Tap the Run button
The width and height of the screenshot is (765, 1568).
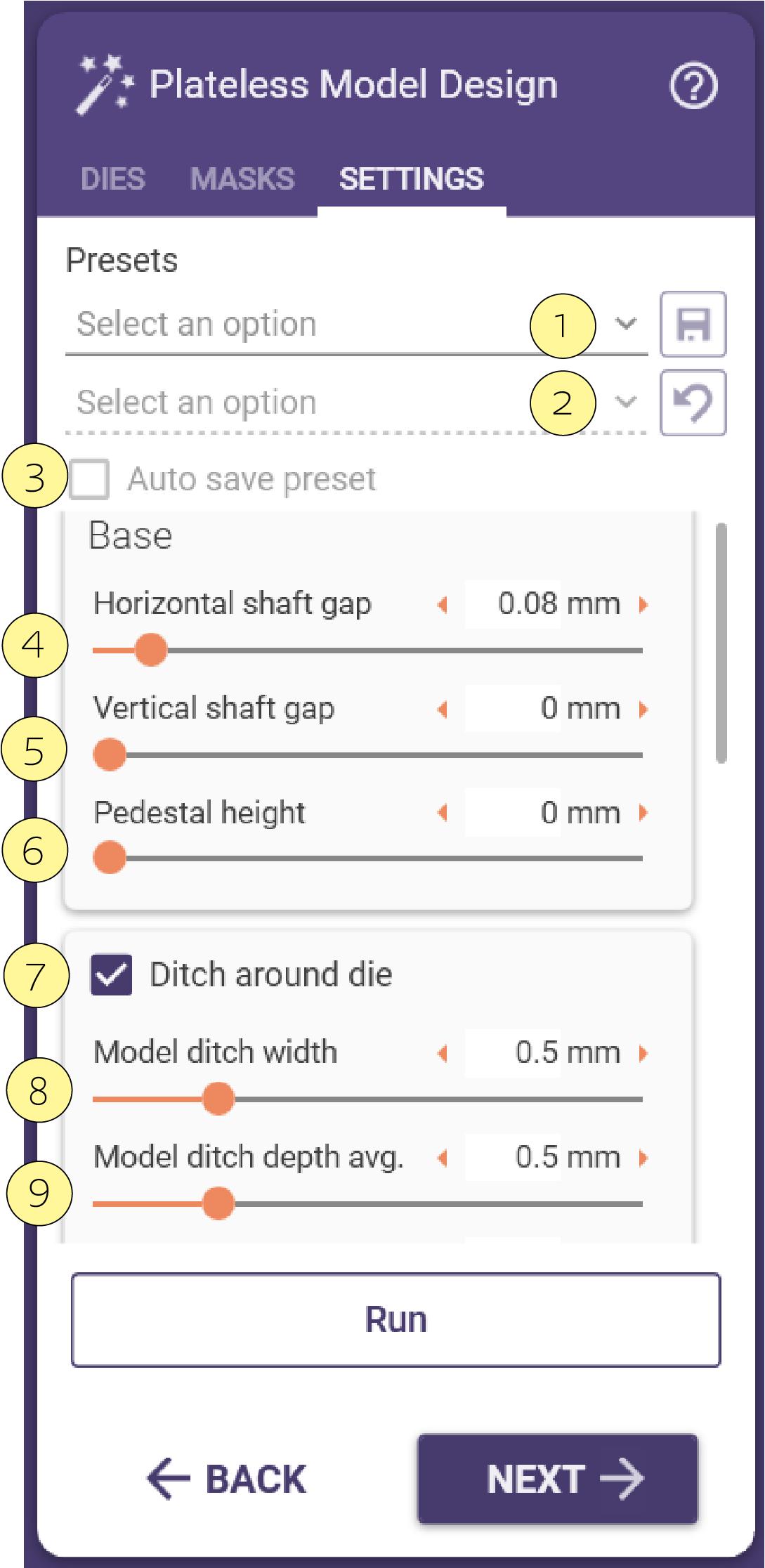pos(396,1320)
